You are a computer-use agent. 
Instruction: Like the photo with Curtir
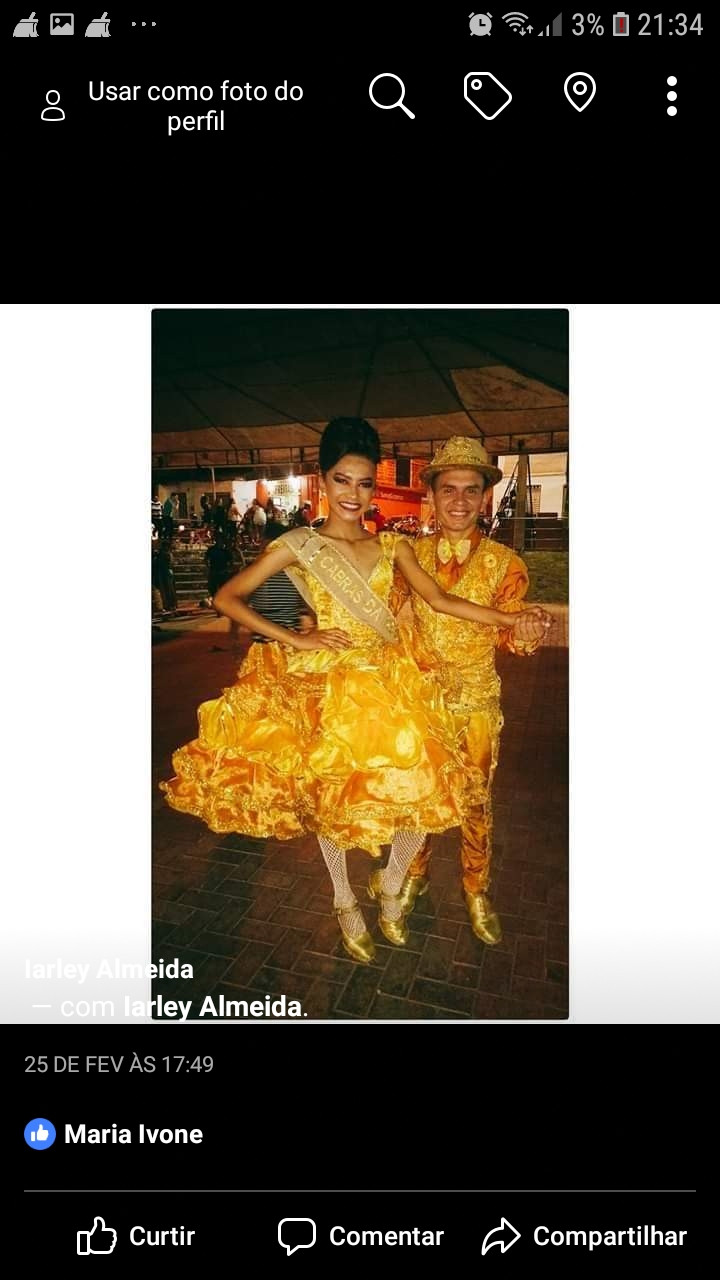pos(137,1236)
